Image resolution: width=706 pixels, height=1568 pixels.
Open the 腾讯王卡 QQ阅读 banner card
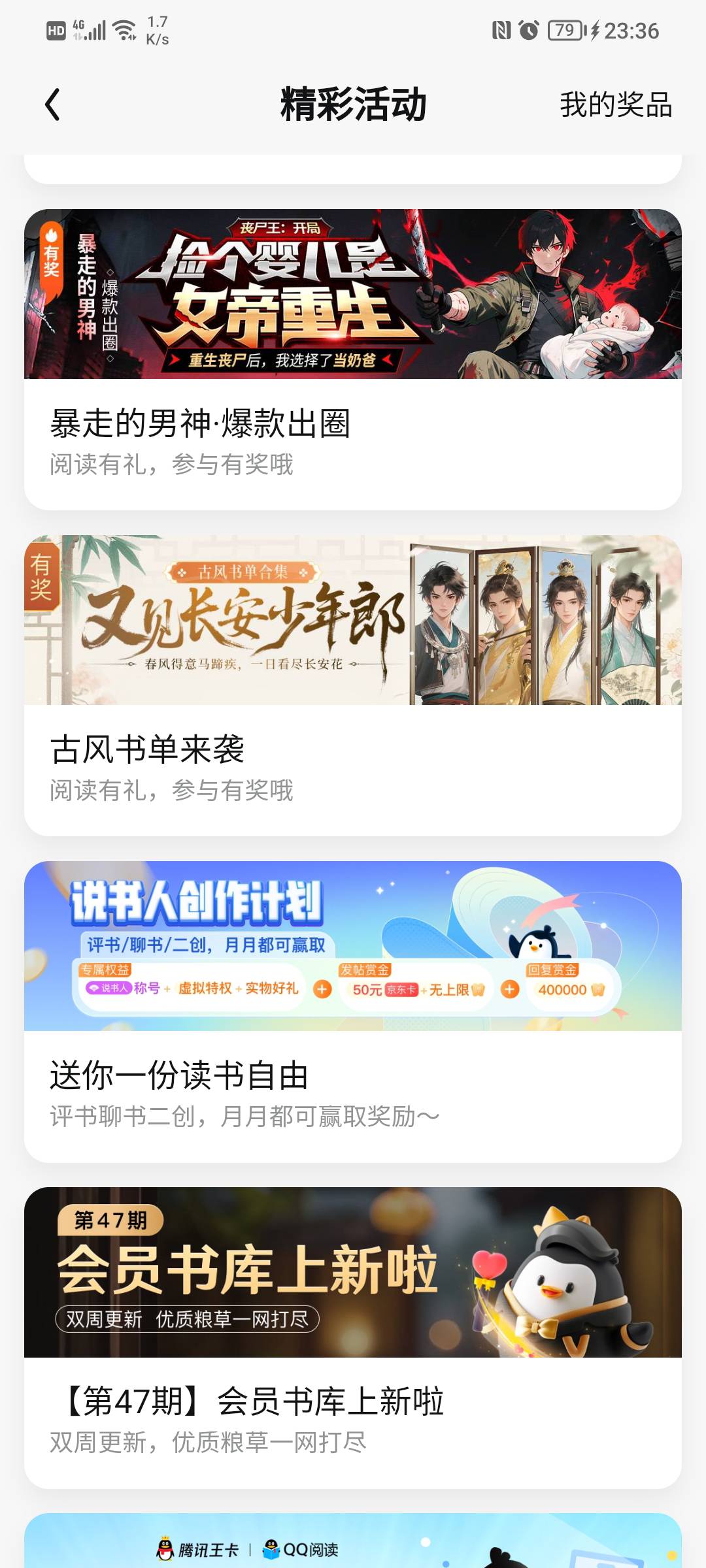point(353,1541)
